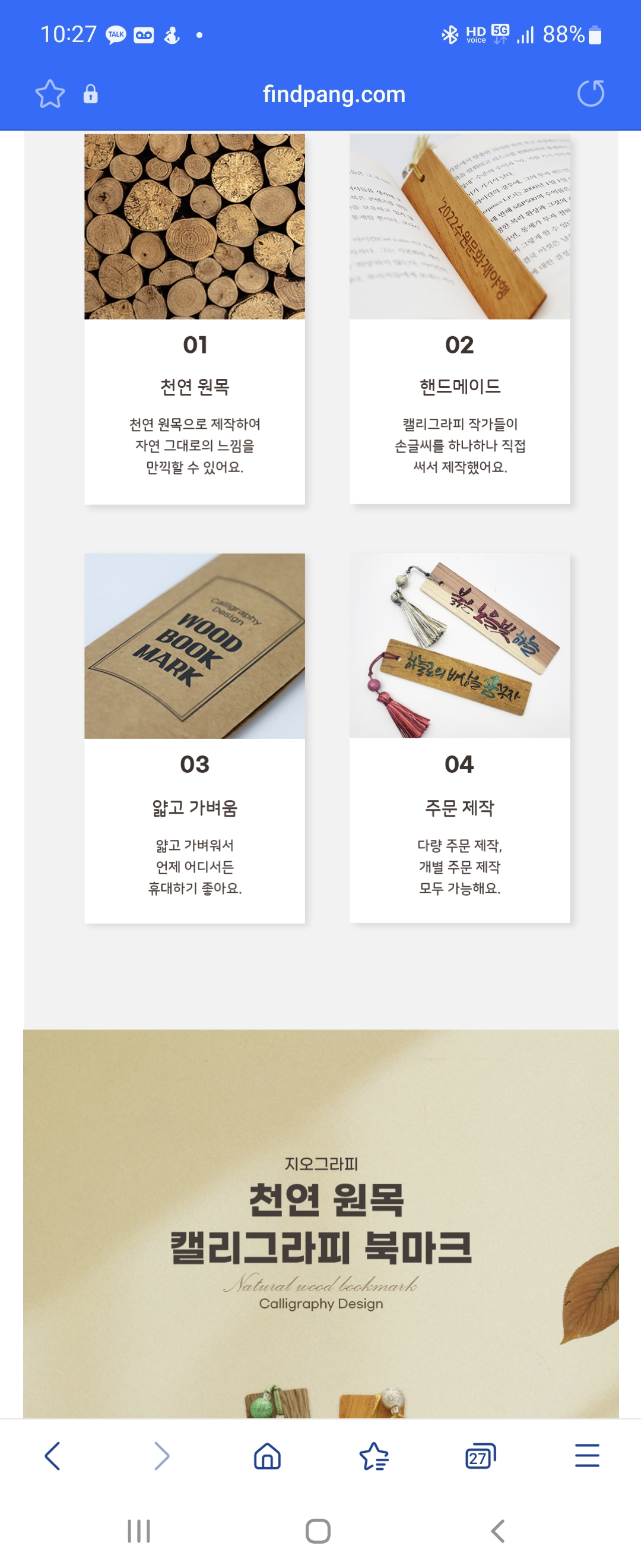
Task: Reload the page
Action: coord(591,93)
